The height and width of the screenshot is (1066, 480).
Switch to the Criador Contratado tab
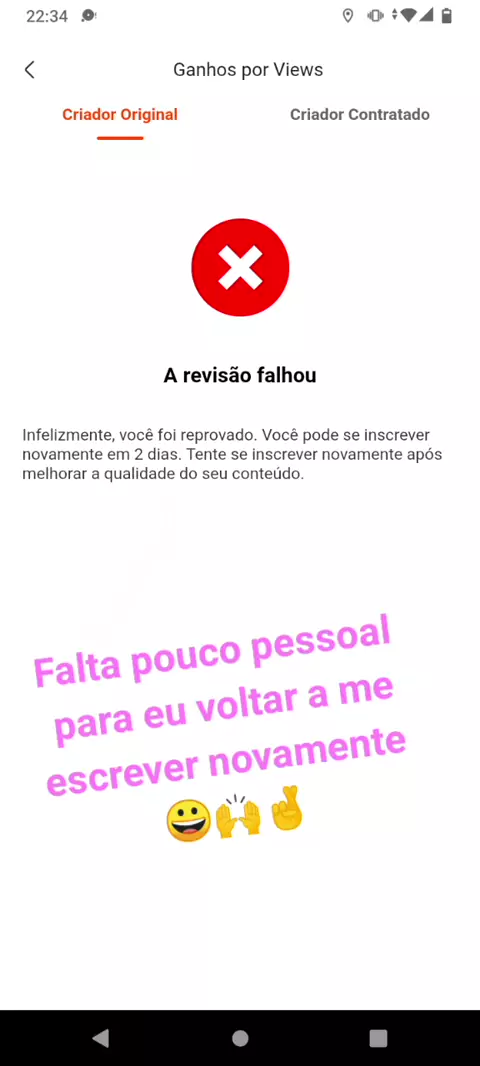(360, 115)
